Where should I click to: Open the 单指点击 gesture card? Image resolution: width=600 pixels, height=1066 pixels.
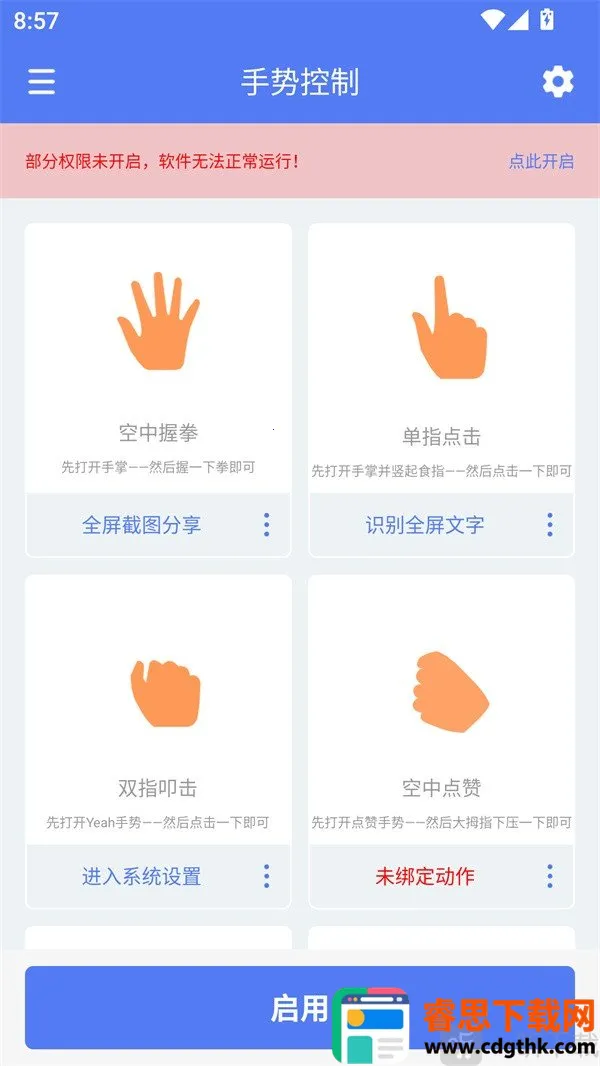point(441,360)
